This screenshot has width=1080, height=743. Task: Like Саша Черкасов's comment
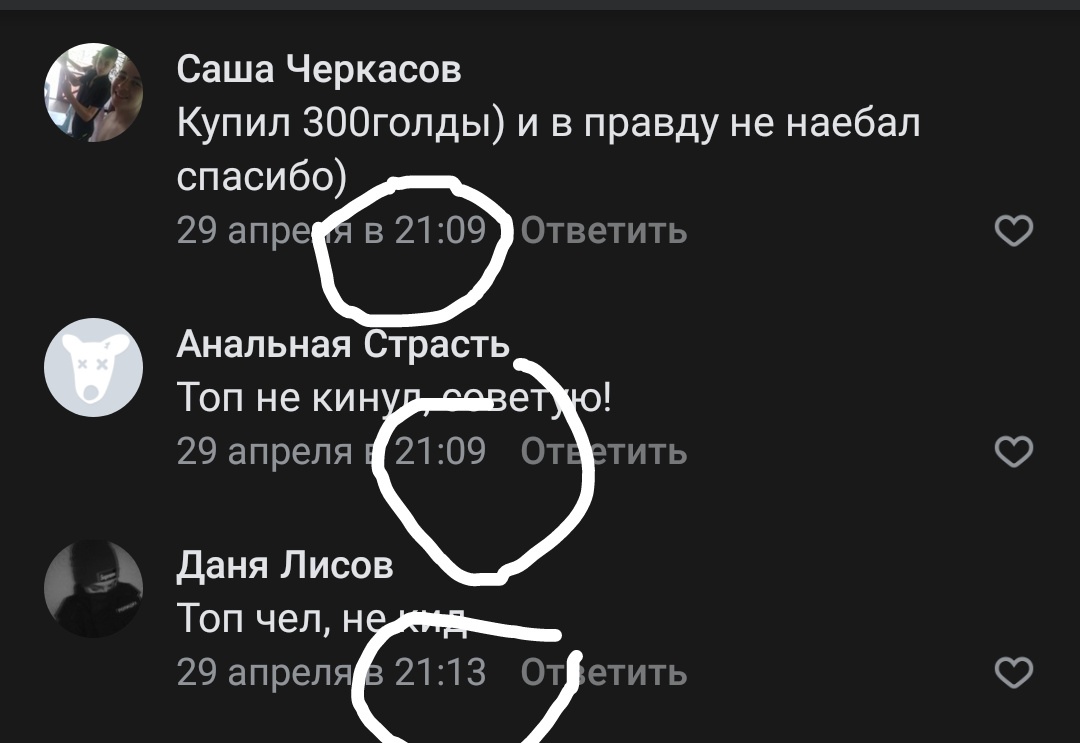tap(1014, 232)
